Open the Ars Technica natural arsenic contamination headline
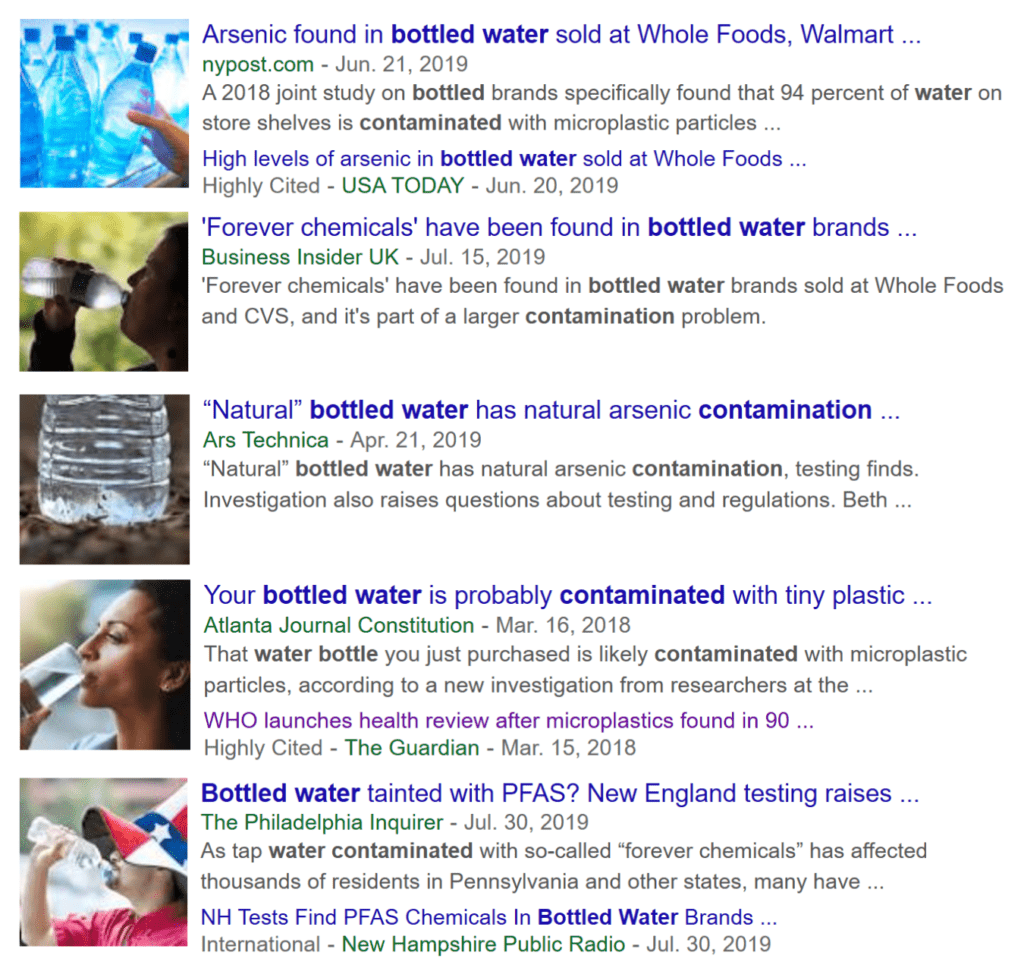 [x=551, y=410]
